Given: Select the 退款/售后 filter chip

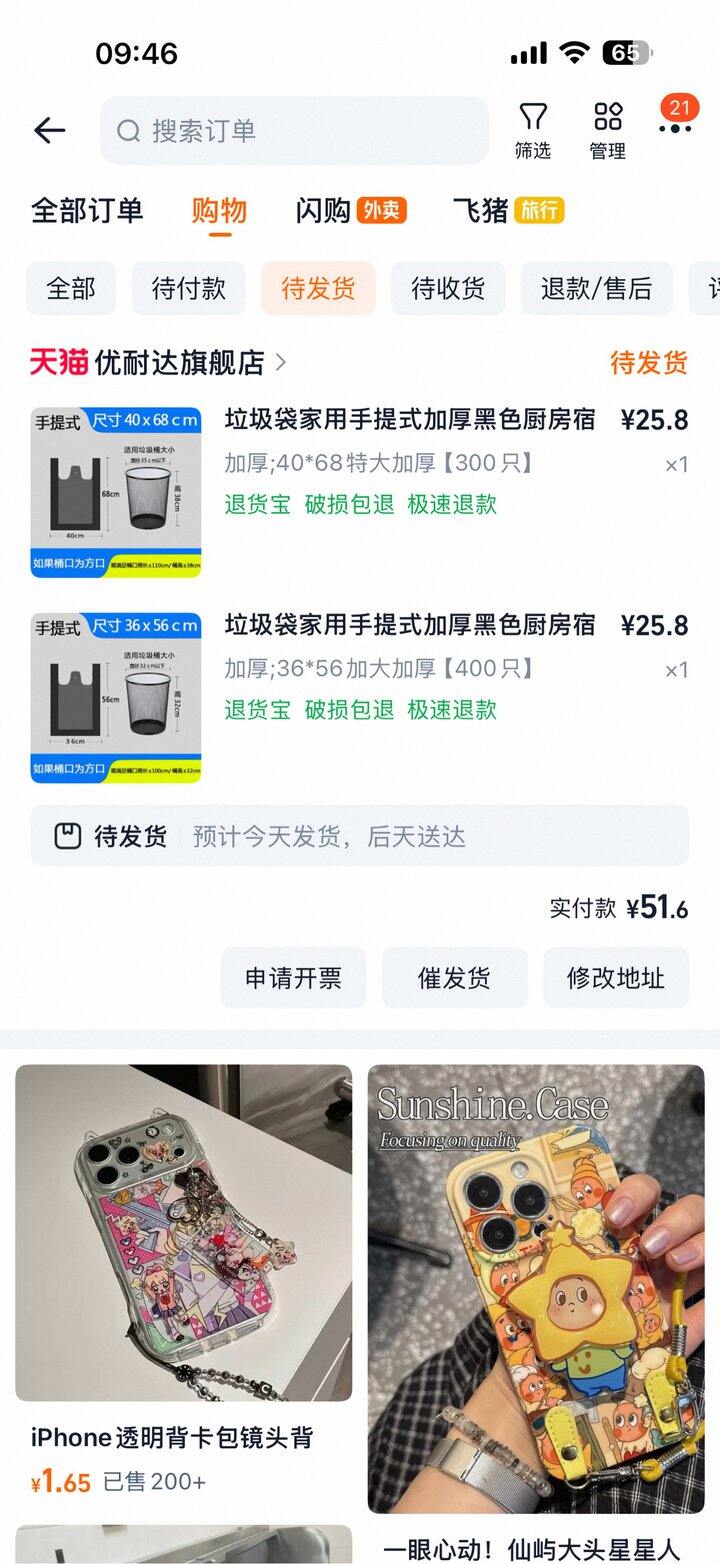Looking at the screenshot, I should click(597, 288).
